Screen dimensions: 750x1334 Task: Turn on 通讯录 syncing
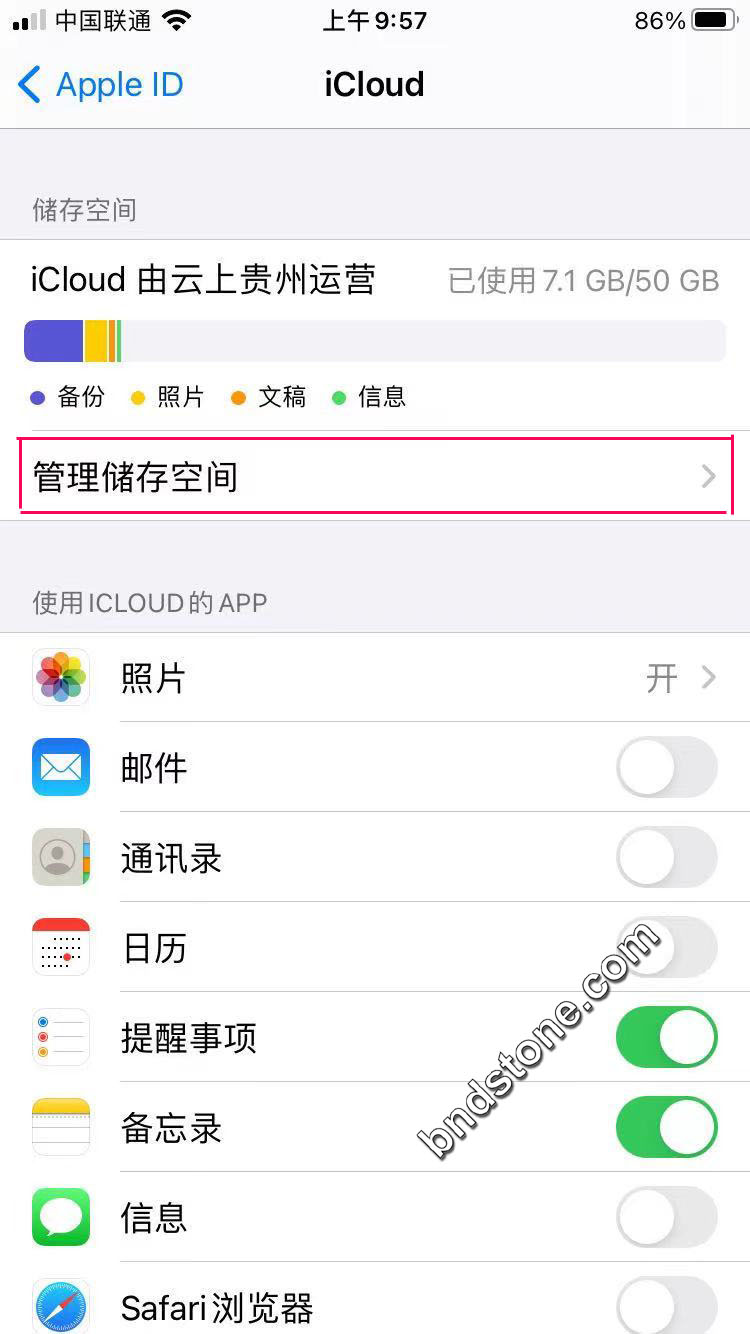[666, 858]
